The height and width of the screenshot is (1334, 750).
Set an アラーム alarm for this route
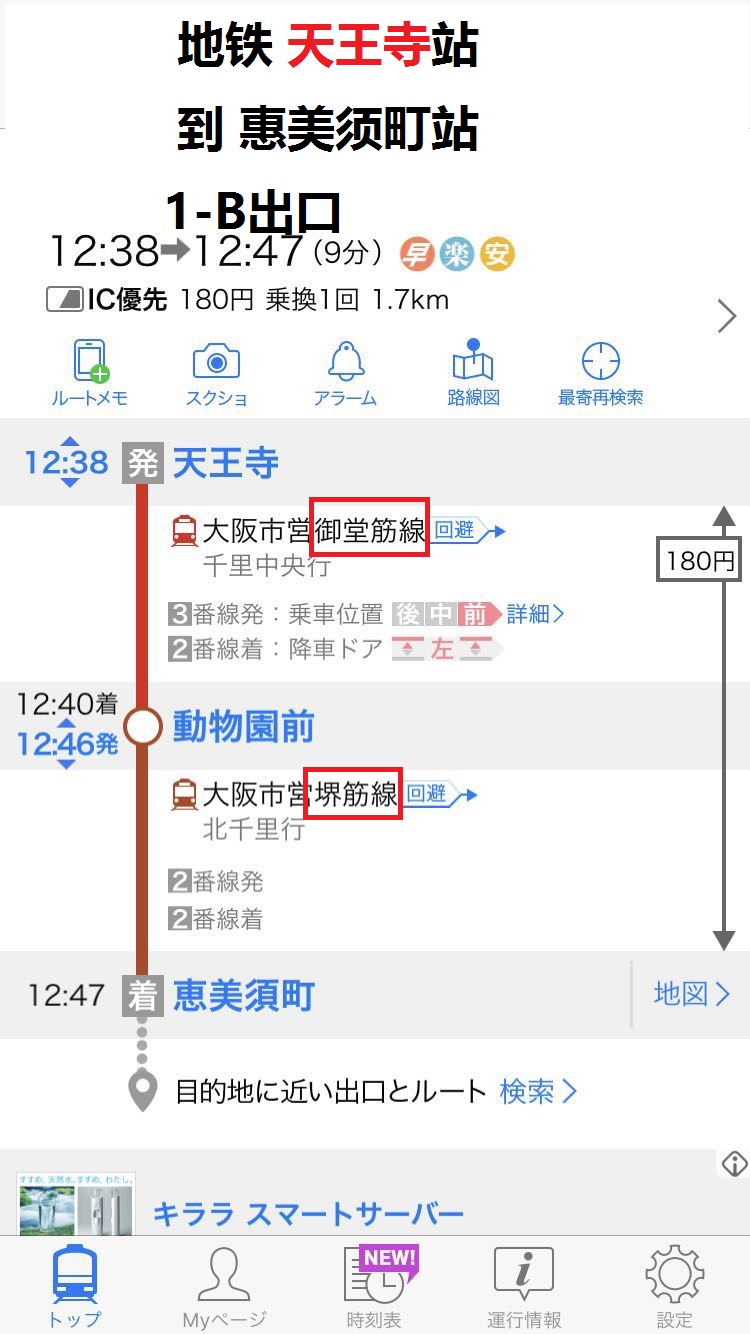pyautogui.click(x=345, y=373)
